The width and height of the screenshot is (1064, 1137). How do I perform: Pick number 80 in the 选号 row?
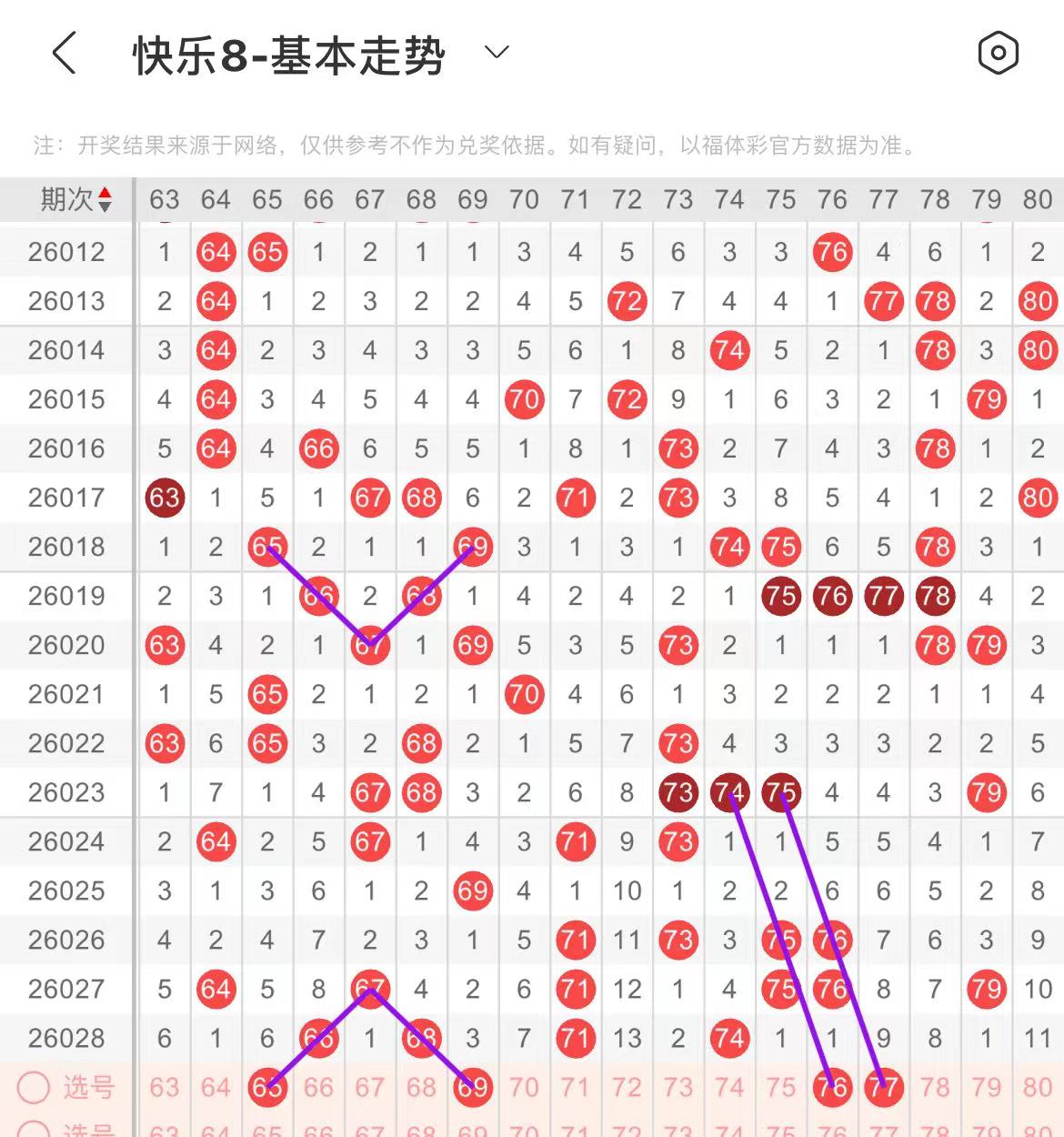click(x=1038, y=1087)
